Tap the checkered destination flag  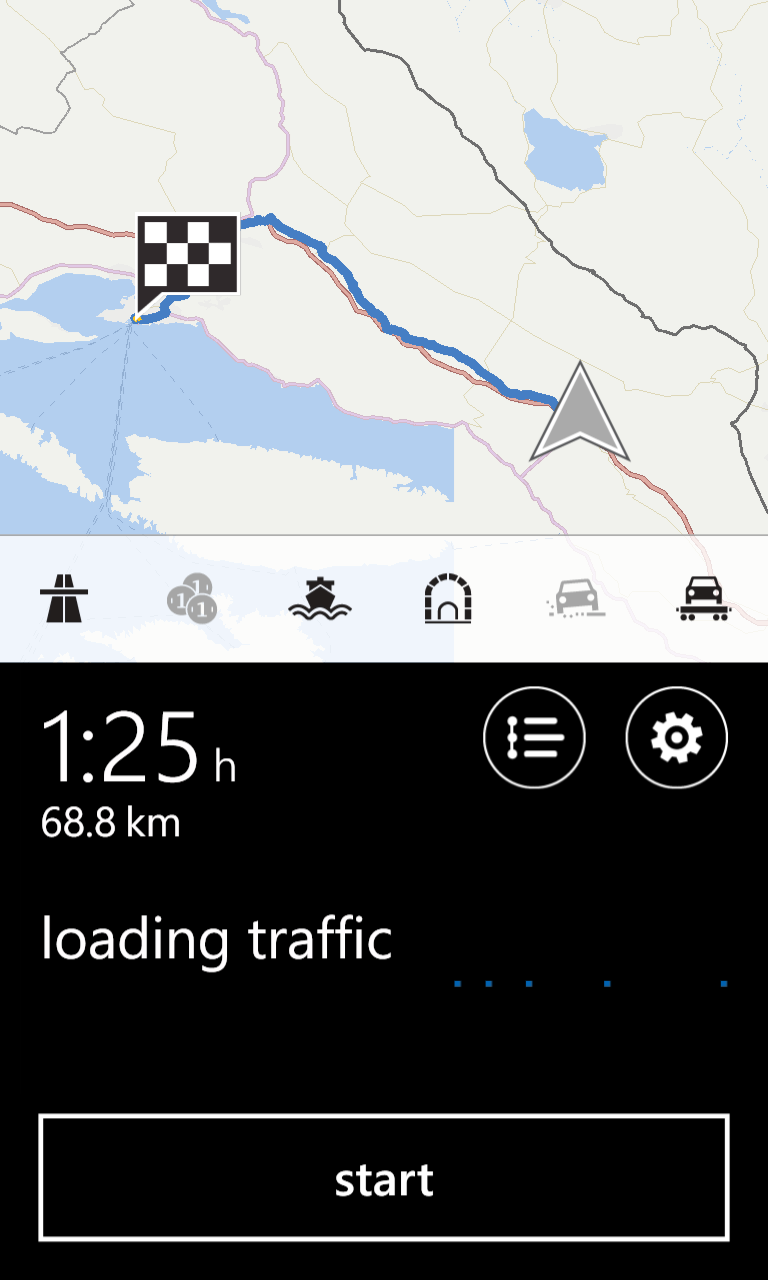[187, 254]
